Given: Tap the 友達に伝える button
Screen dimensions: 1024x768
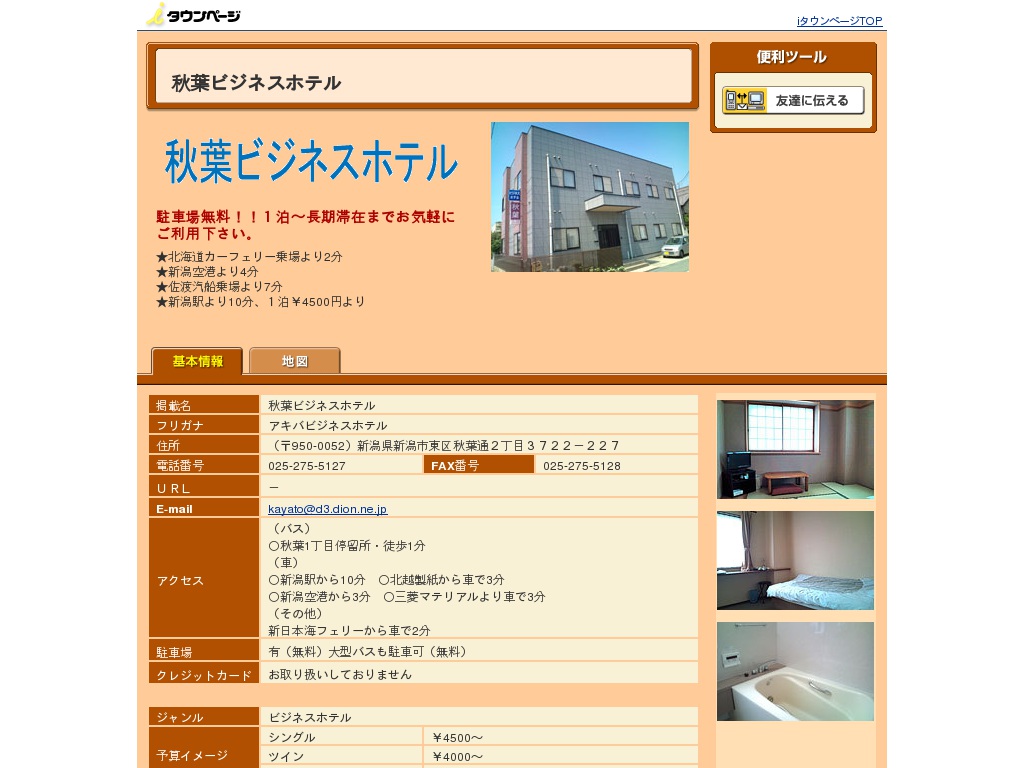Looking at the screenshot, I should pyautogui.click(x=793, y=100).
